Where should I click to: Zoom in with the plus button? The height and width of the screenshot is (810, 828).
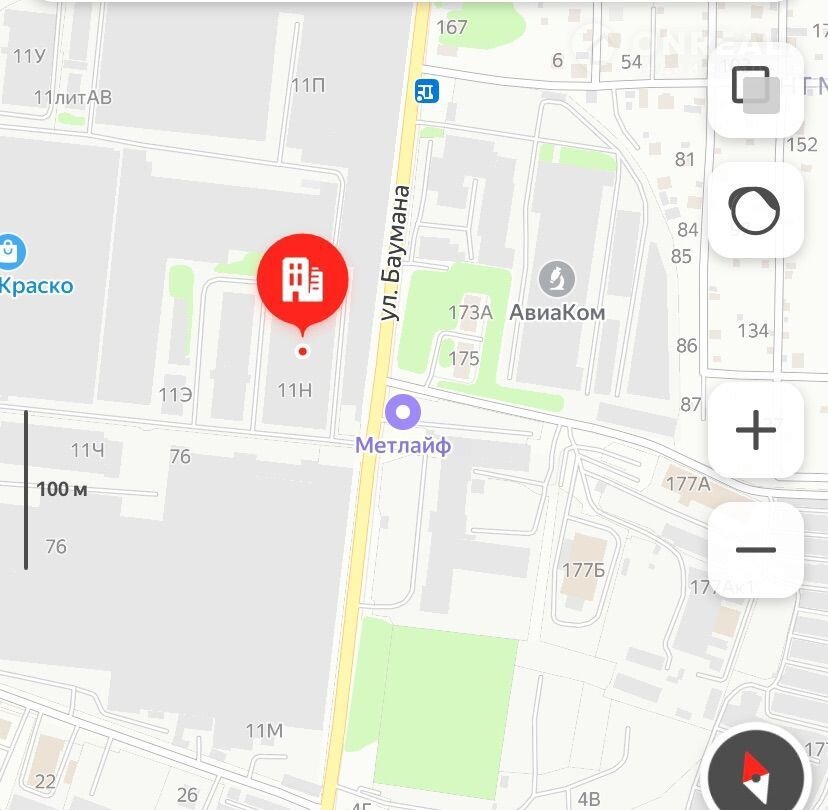pos(755,430)
